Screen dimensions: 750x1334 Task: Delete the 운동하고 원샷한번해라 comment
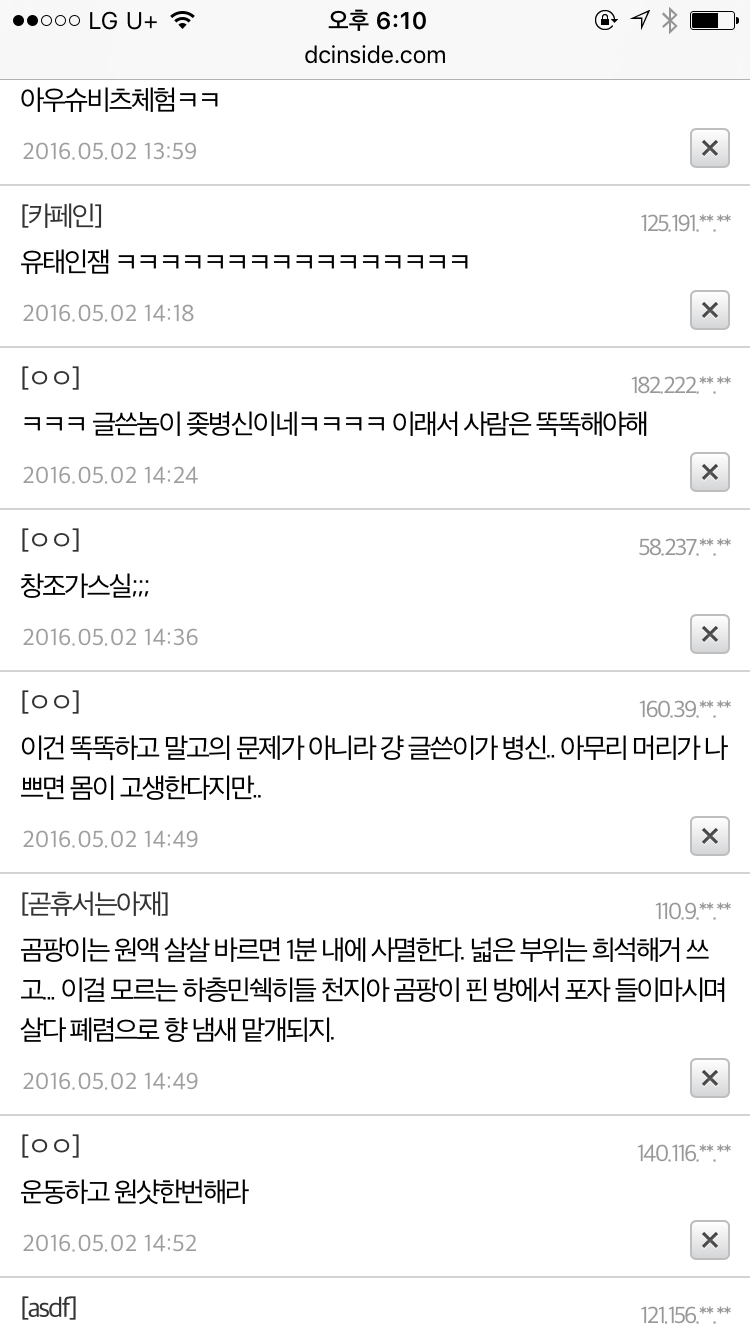709,1240
